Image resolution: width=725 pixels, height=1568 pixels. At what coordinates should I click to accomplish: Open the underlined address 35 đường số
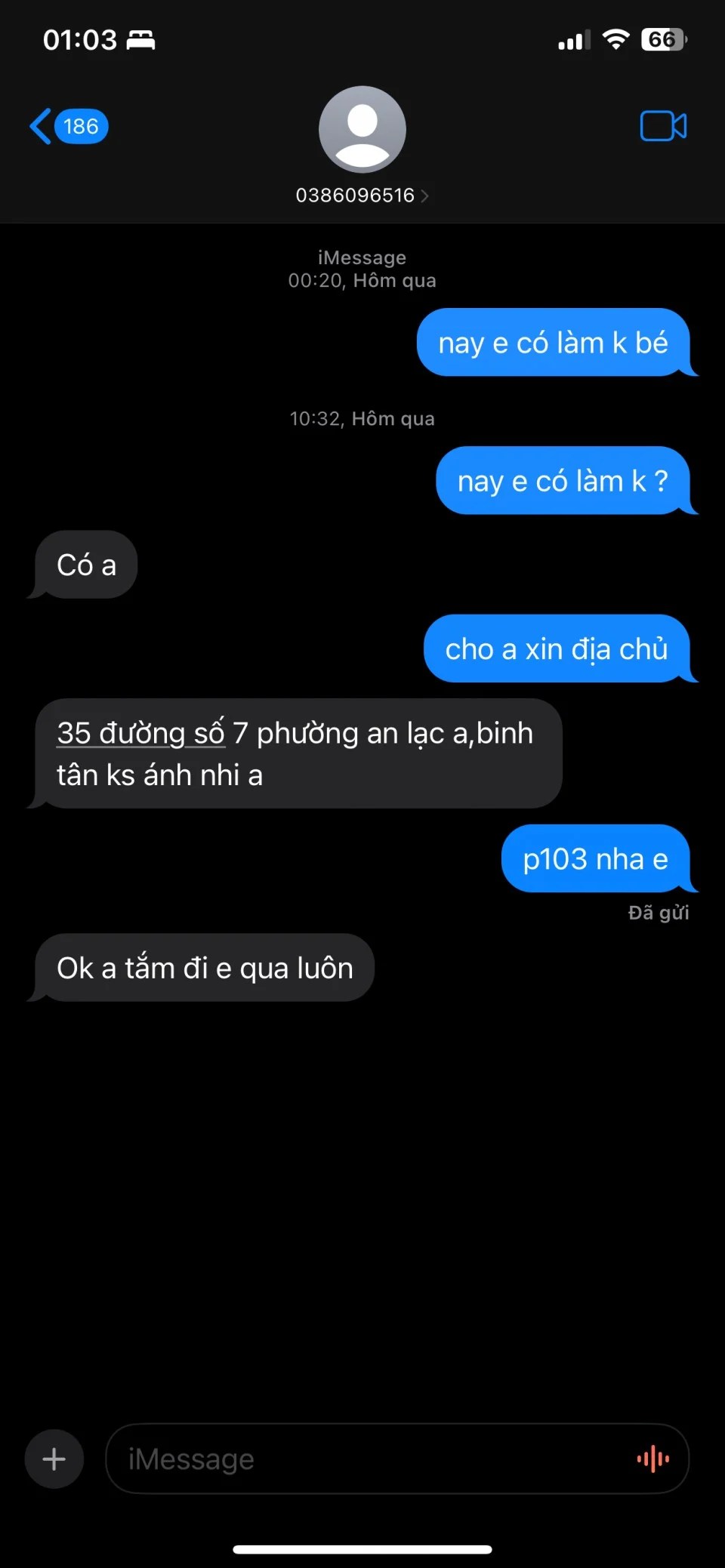point(140,733)
